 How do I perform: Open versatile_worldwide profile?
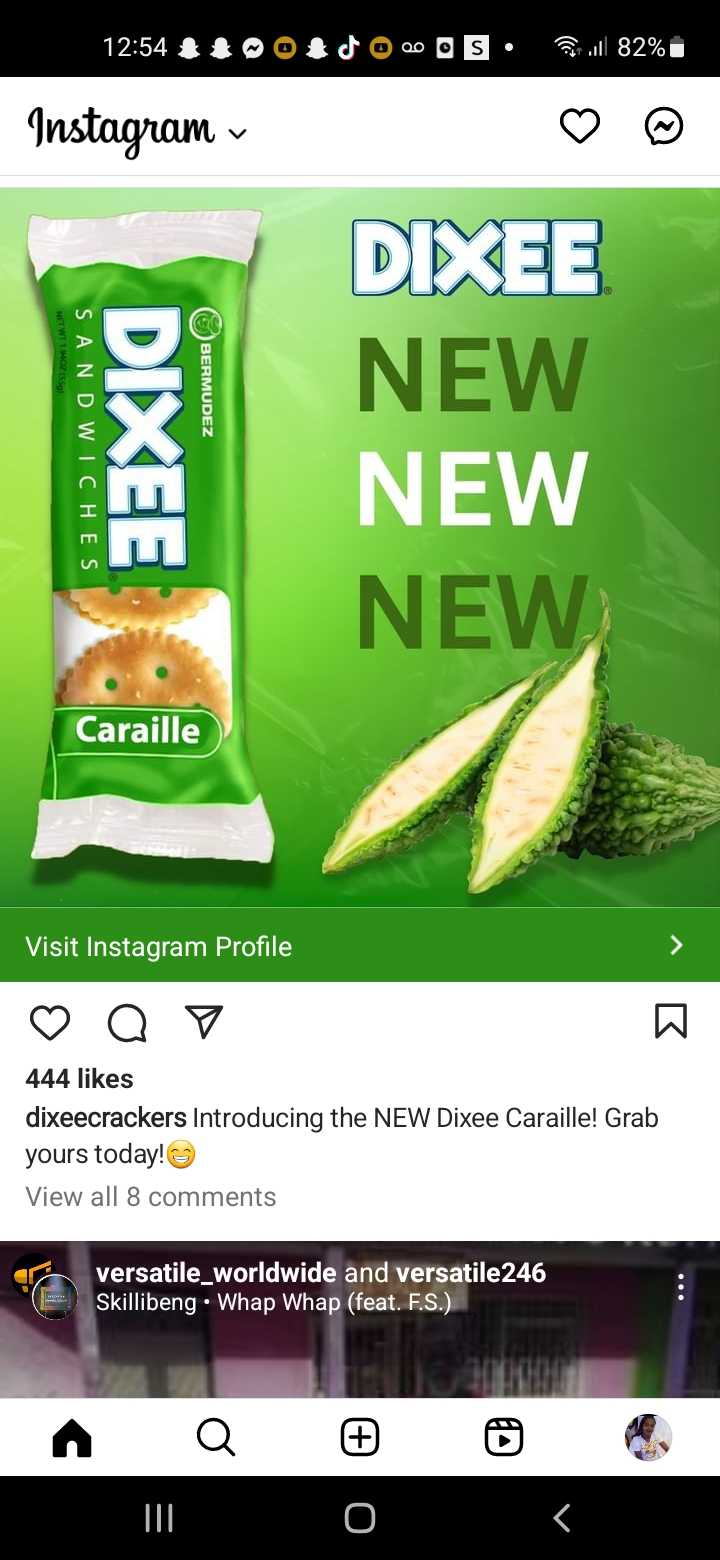216,1273
